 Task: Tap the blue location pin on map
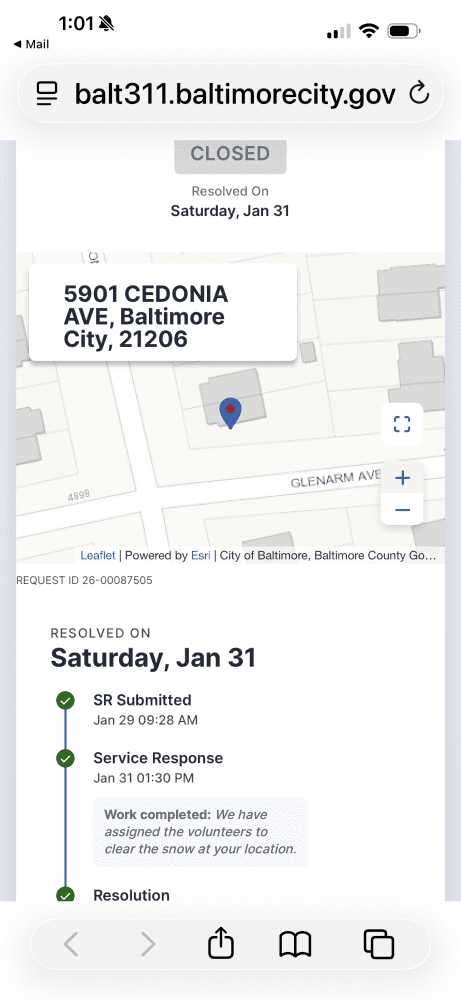click(x=230, y=413)
